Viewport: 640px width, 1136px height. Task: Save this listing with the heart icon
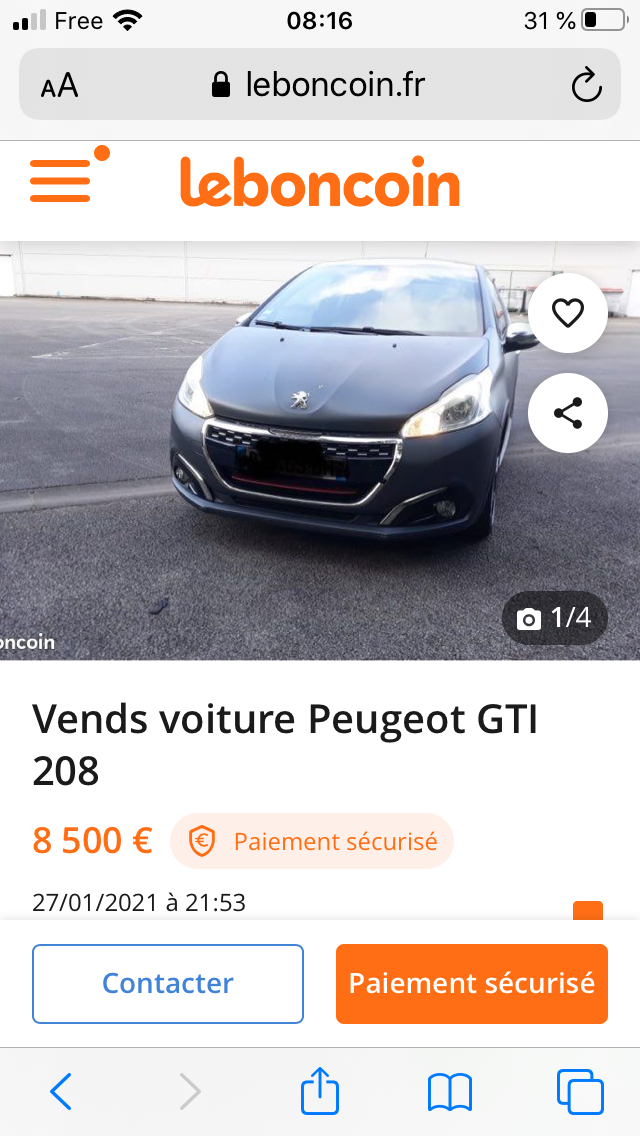coord(567,314)
